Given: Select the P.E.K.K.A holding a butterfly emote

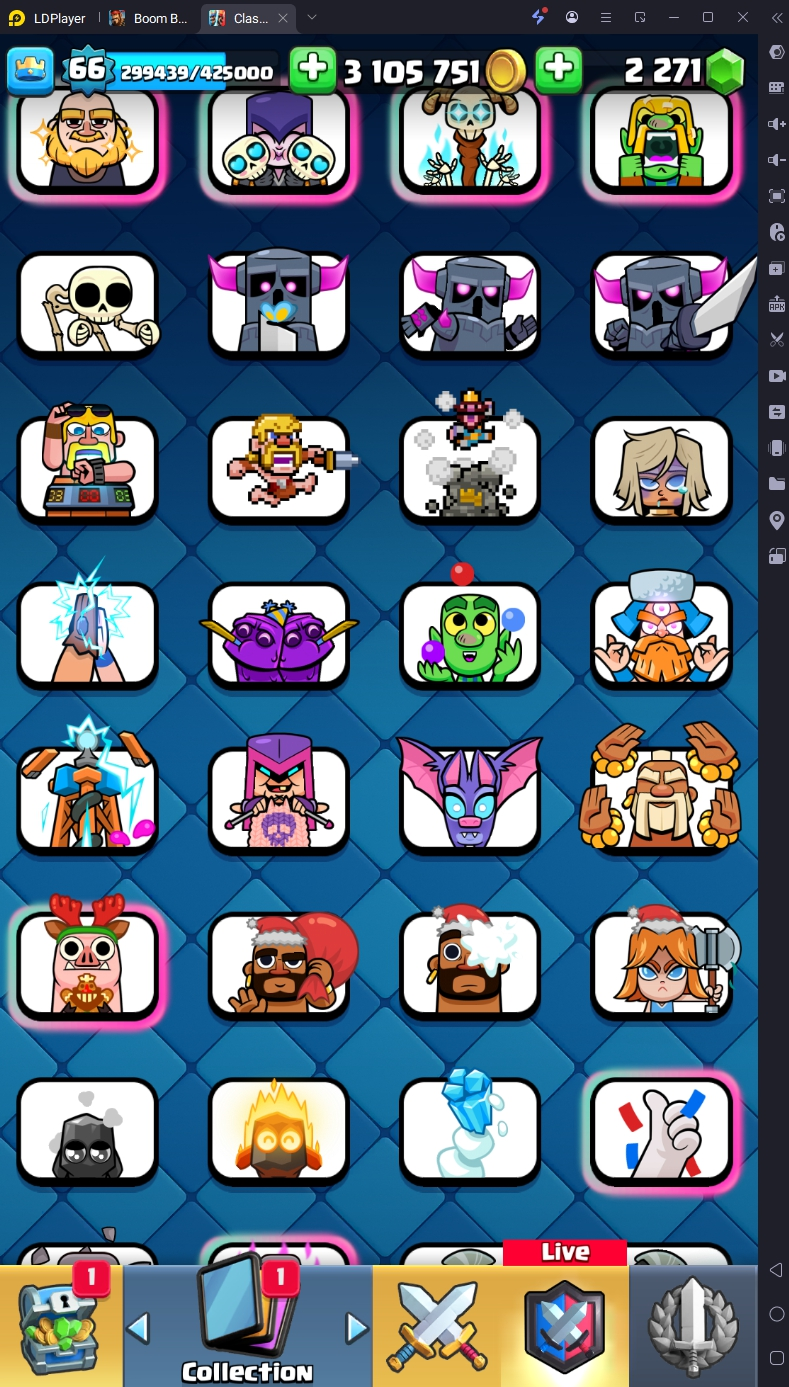Looking at the screenshot, I should [x=279, y=303].
